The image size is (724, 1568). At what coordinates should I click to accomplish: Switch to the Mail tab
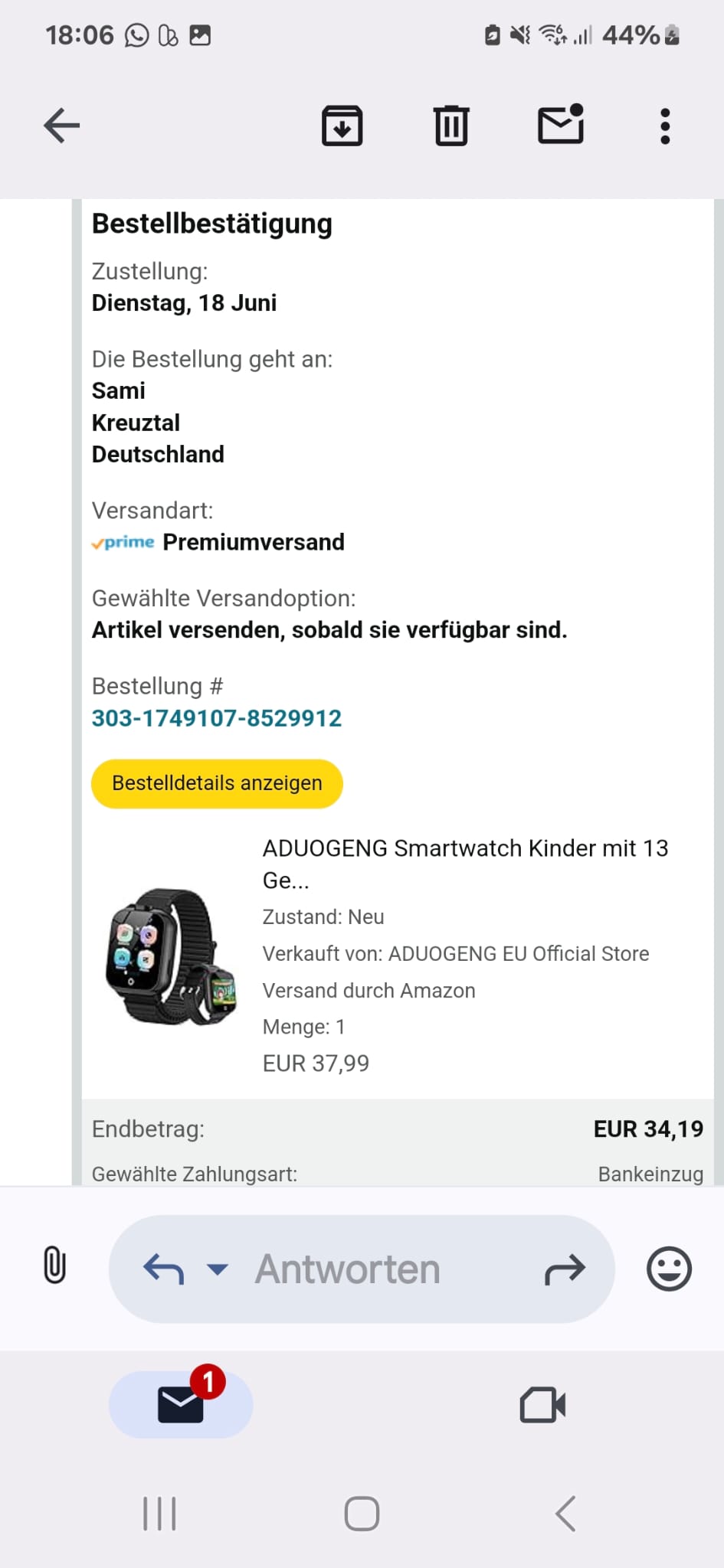pyautogui.click(x=181, y=1404)
